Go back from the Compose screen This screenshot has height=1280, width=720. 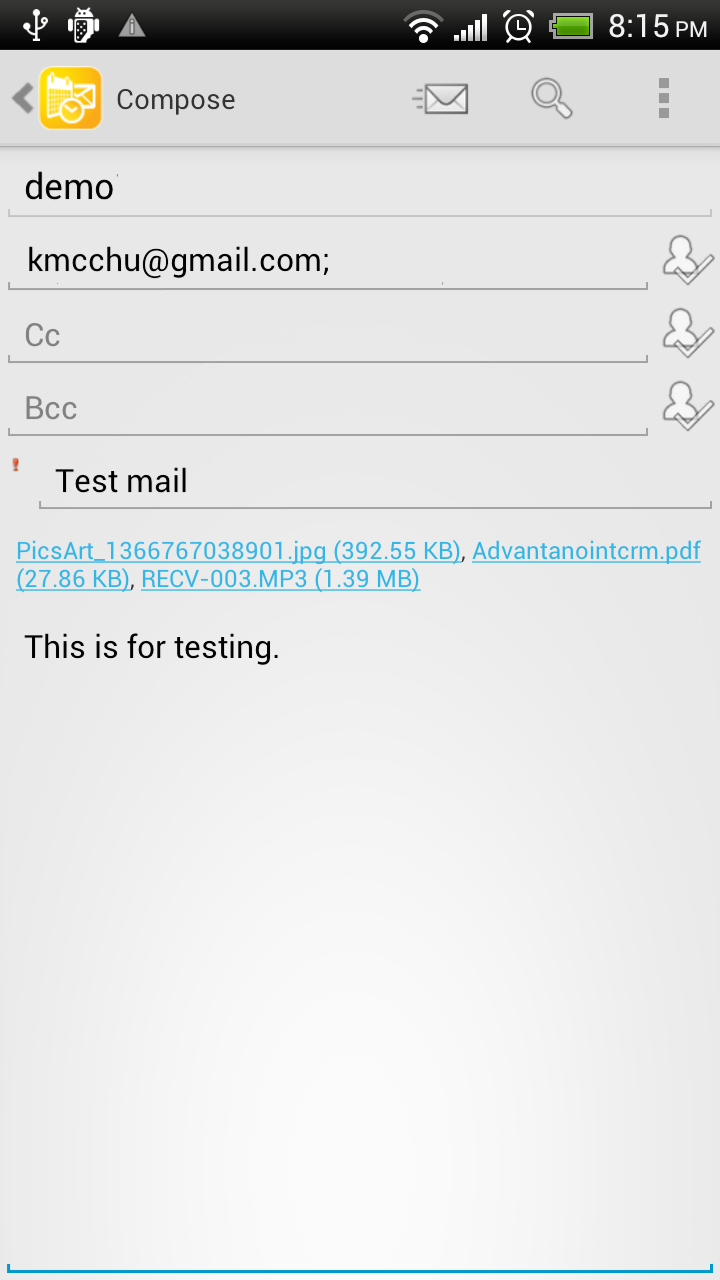click(24, 99)
